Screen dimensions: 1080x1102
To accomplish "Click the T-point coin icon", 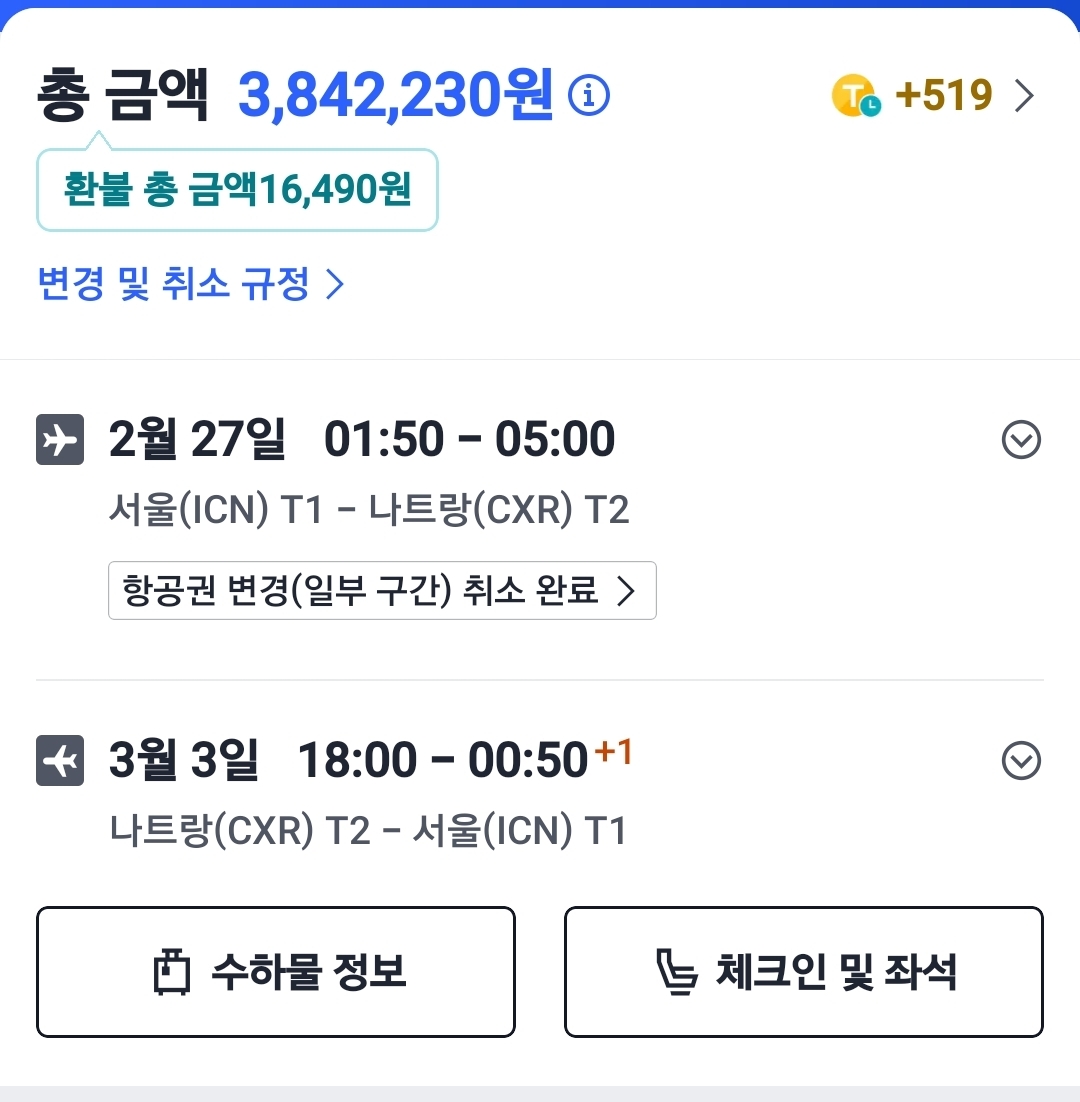I will (851, 95).
